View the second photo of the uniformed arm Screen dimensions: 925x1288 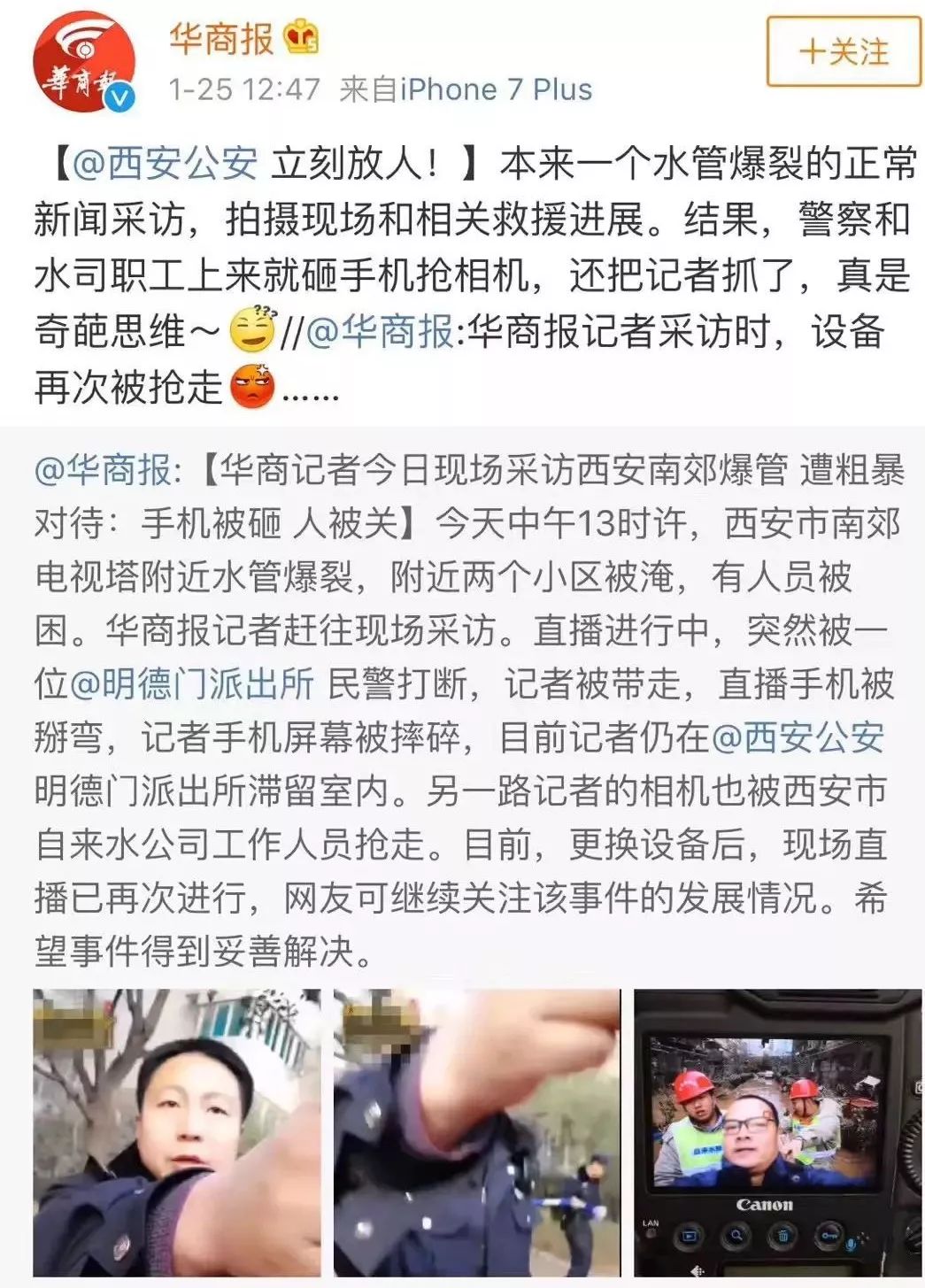click(x=476, y=1133)
